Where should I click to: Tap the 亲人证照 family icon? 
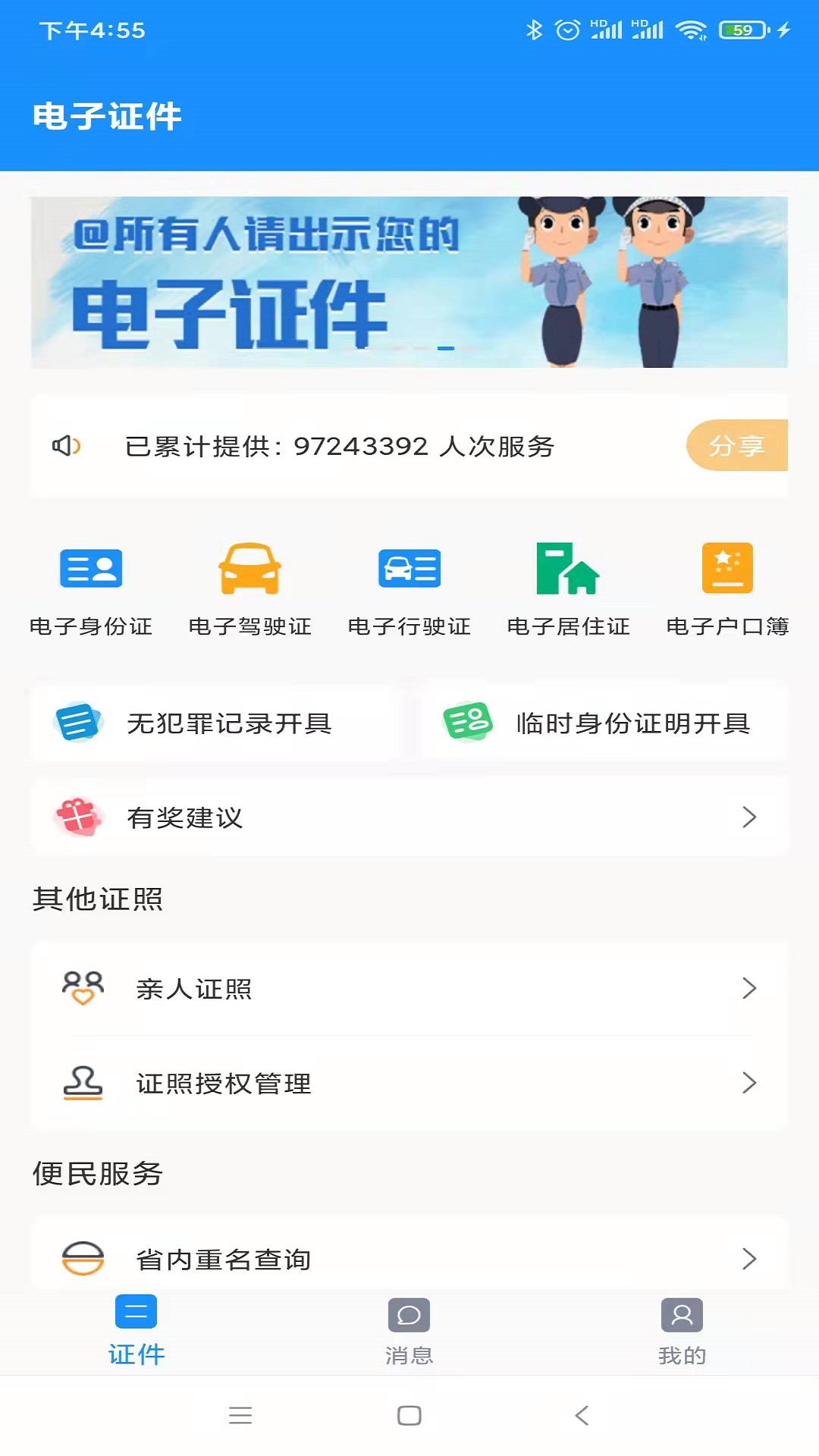[85, 987]
